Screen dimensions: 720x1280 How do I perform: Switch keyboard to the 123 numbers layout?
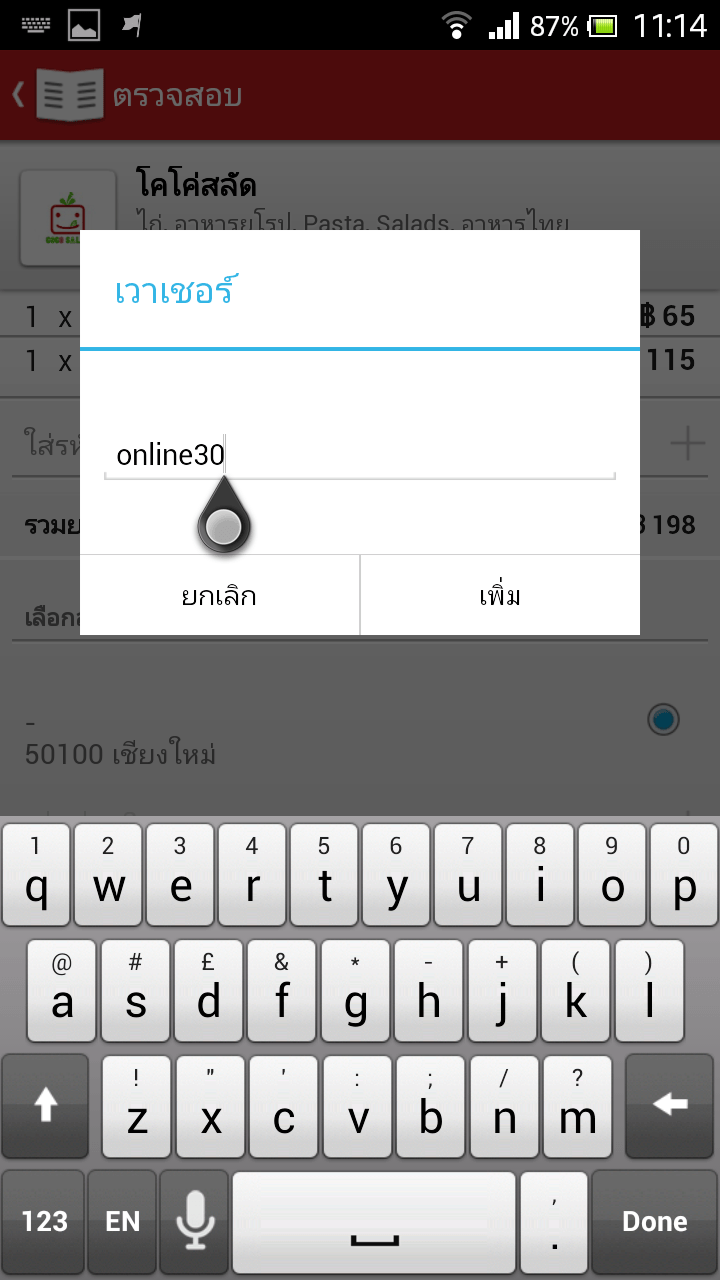coord(43,1221)
